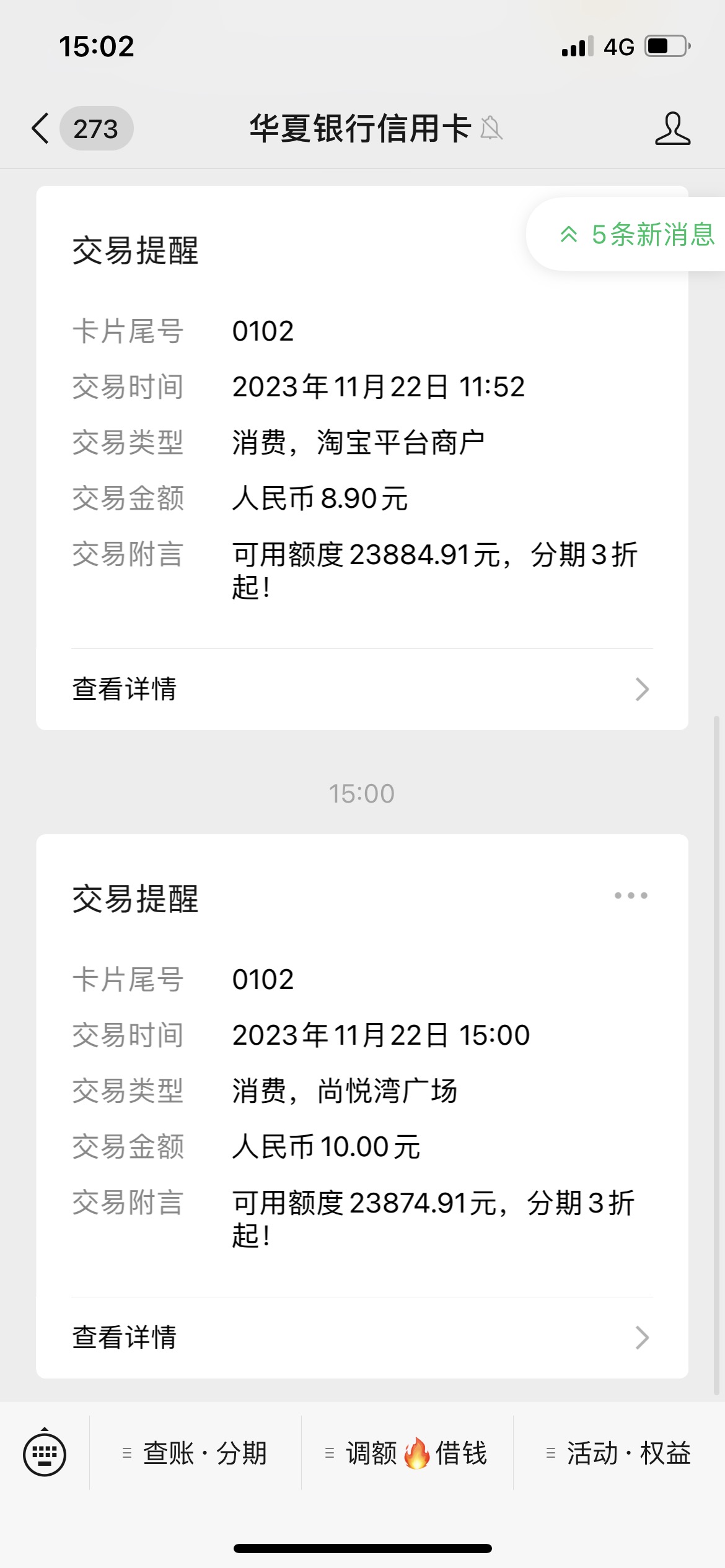Open 查看详情 for the 8.90元 Taobao transaction
The image size is (725, 1568).
click(x=362, y=689)
